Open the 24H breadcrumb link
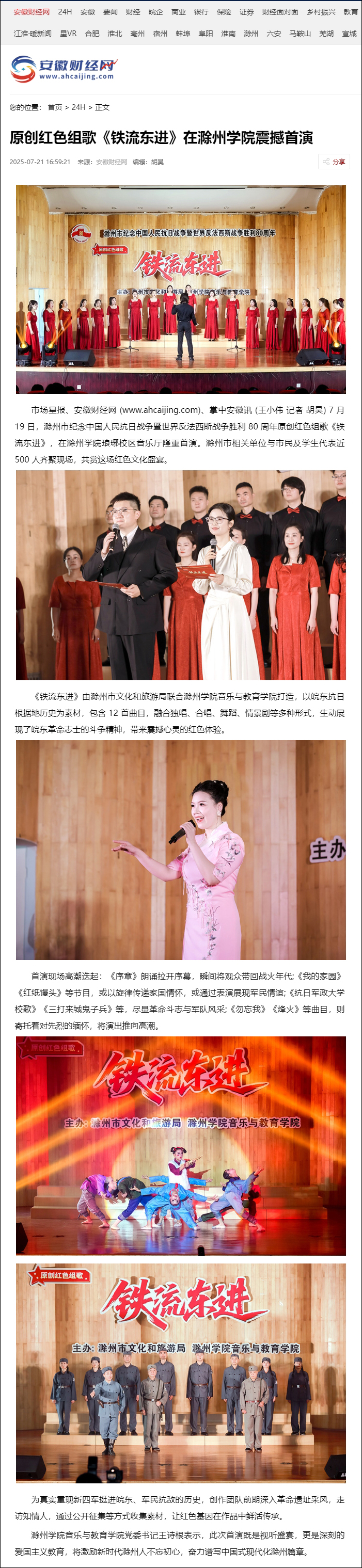This screenshot has width=362, height=1568. click(x=78, y=107)
